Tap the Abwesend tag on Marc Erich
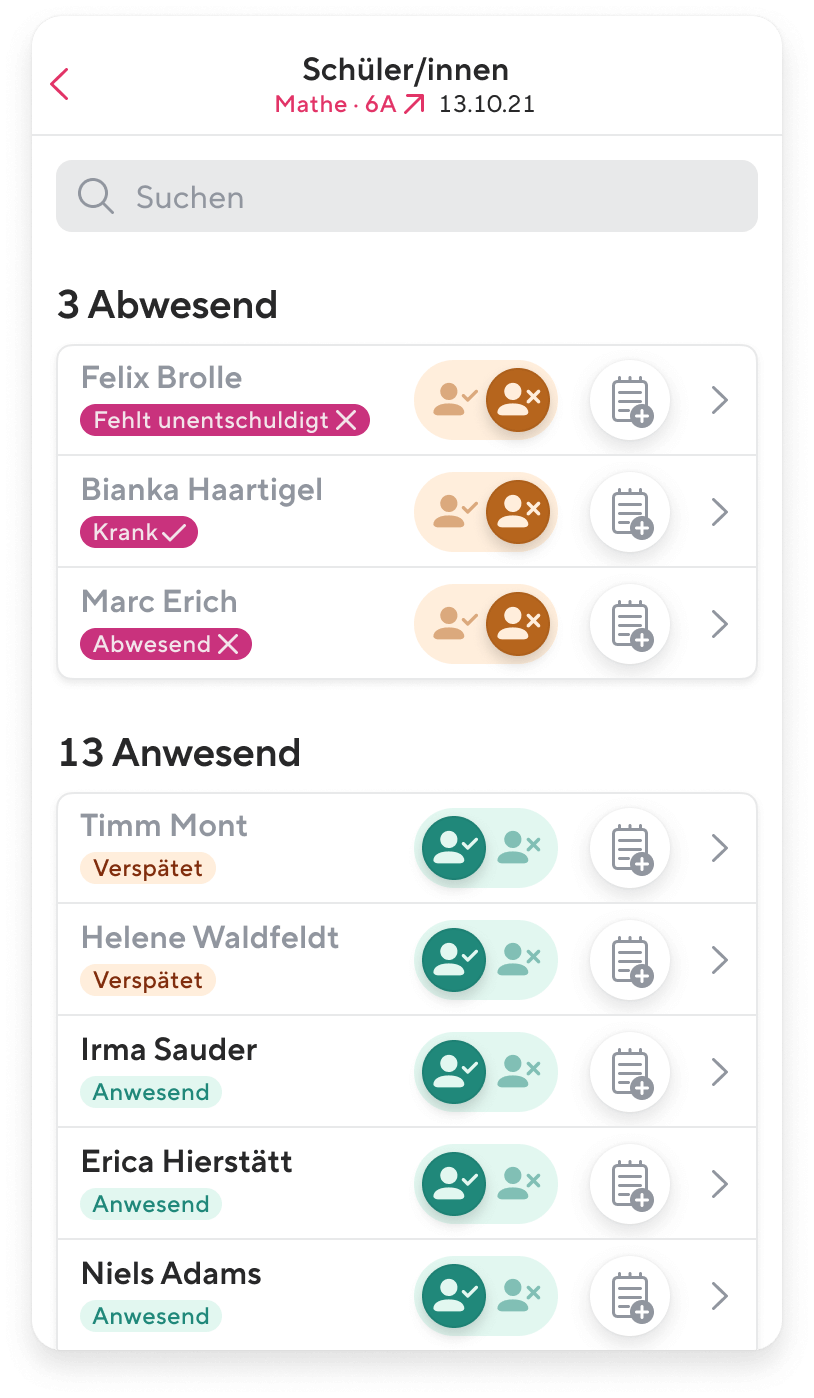This screenshot has width=814, height=1398. point(166,645)
